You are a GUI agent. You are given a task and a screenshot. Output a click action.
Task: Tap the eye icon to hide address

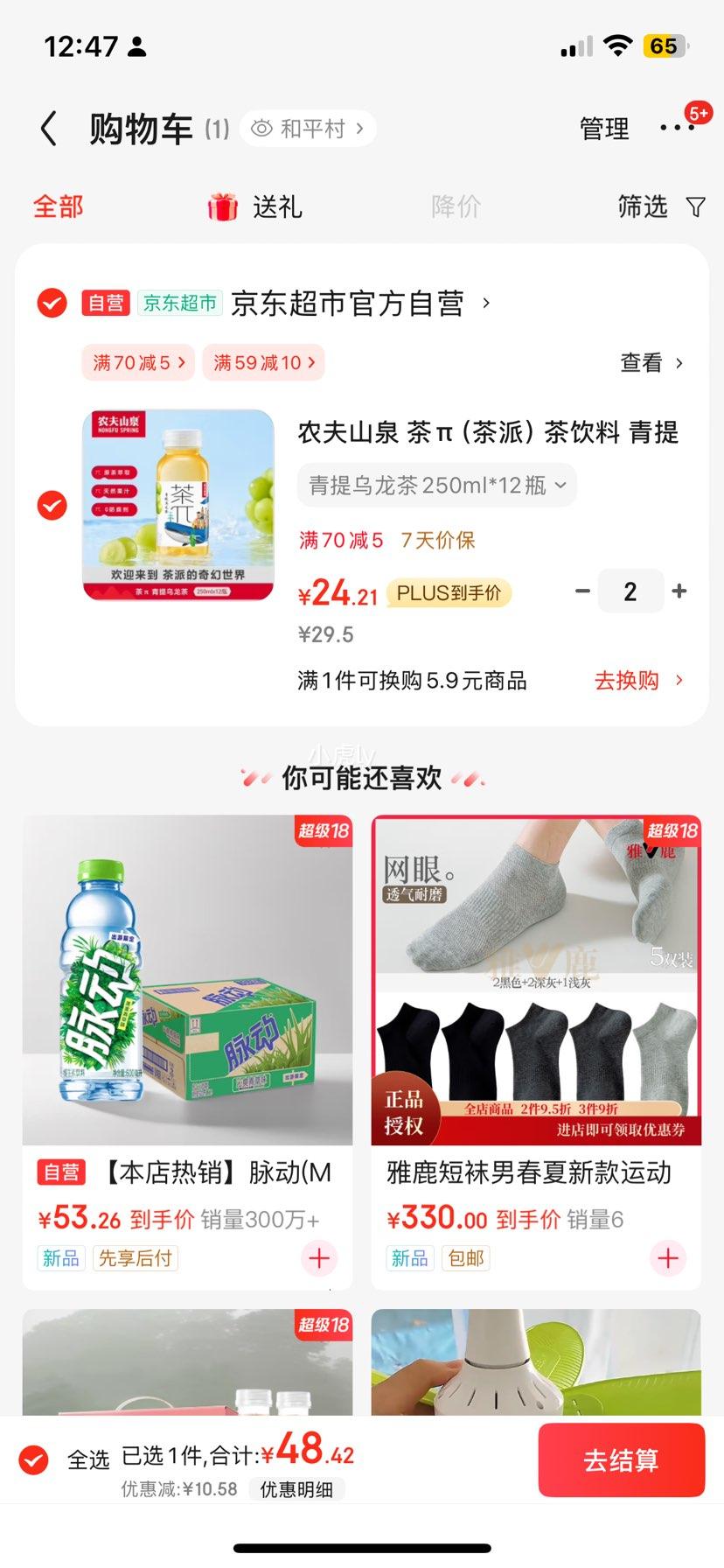click(261, 127)
